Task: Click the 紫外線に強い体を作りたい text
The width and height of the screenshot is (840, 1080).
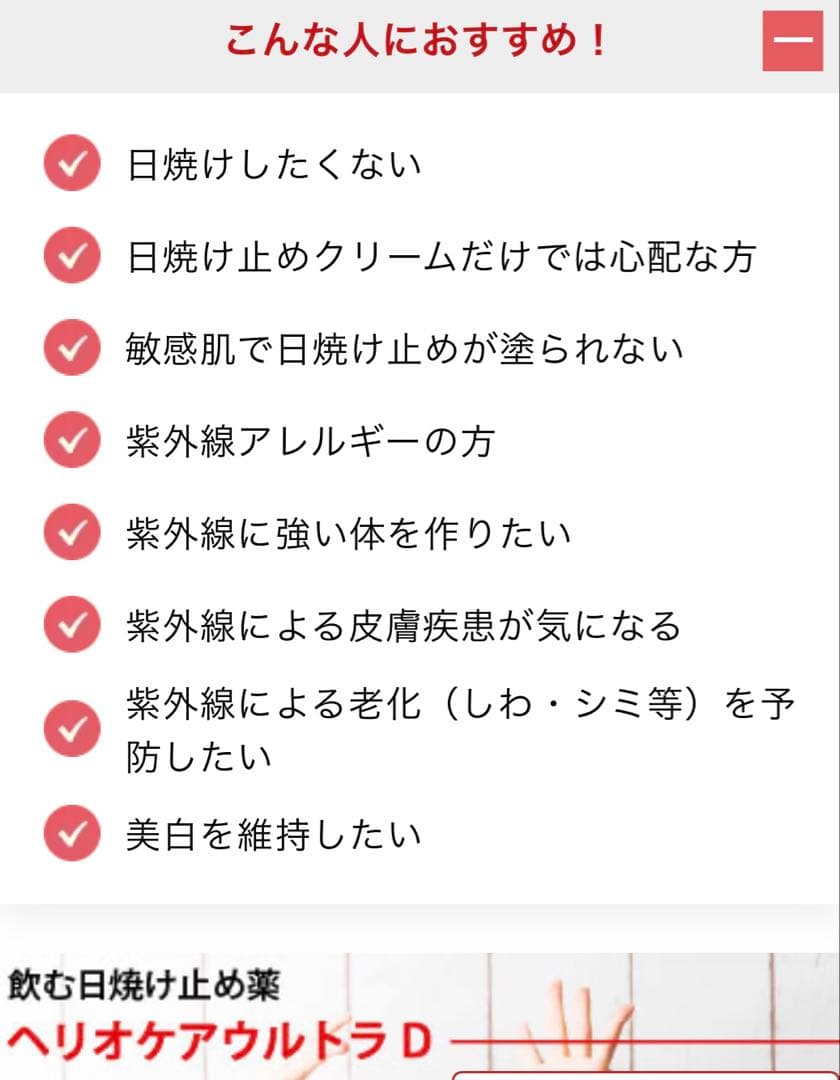Action: tap(345, 533)
